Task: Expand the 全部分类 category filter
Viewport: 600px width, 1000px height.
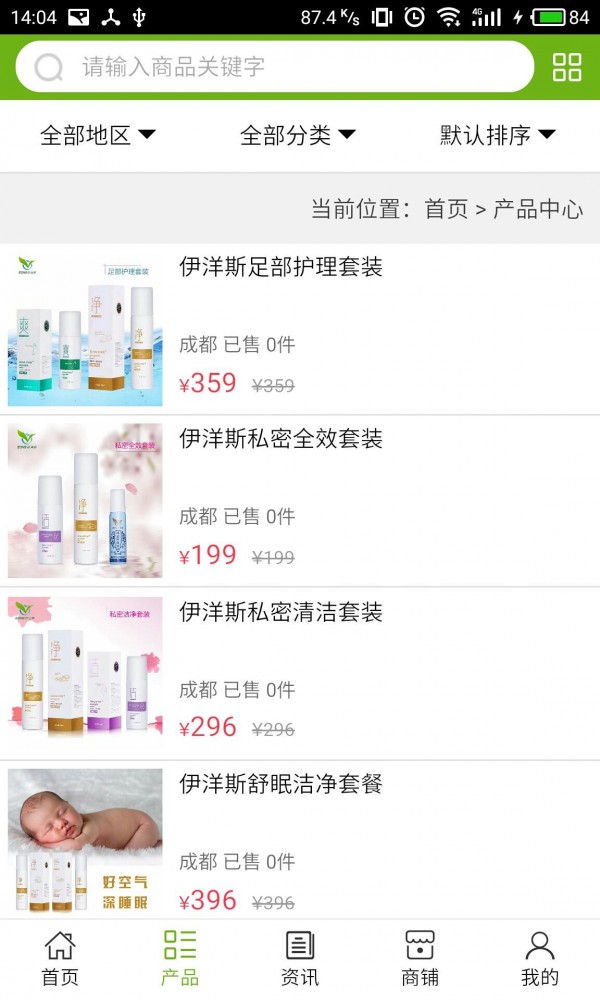Action: click(298, 135)
